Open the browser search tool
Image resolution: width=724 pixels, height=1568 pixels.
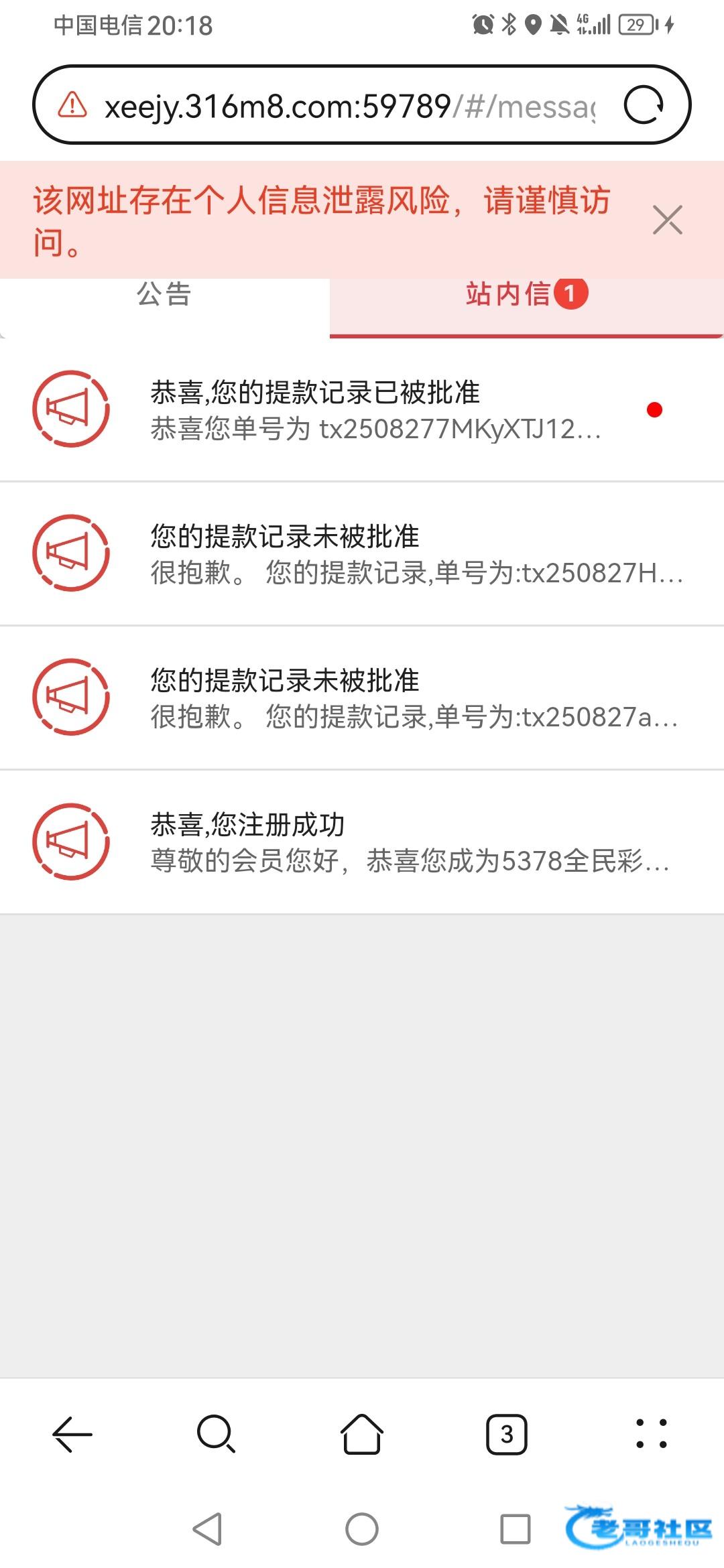click(x=216, y=1434)
